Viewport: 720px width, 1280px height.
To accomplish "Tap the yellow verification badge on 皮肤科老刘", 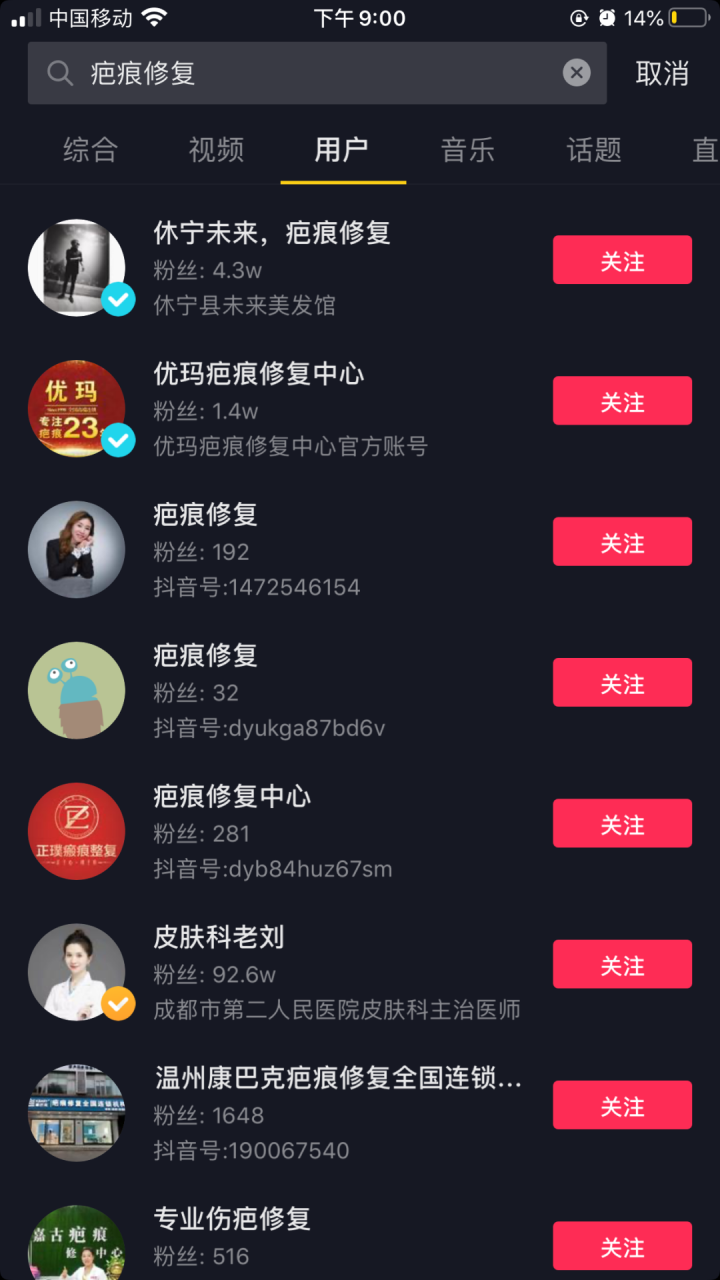I will point(118,1004).
